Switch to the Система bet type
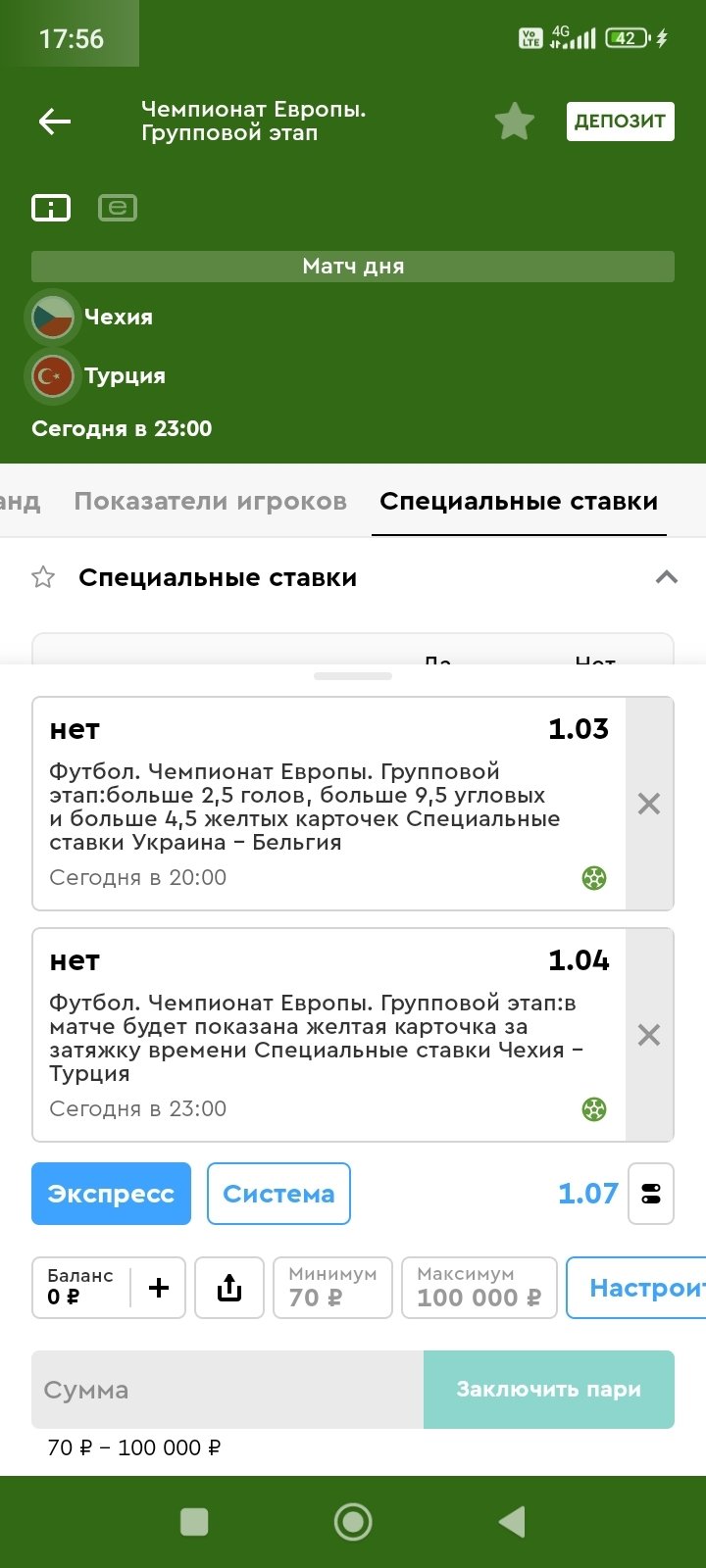 point(278,1194)
